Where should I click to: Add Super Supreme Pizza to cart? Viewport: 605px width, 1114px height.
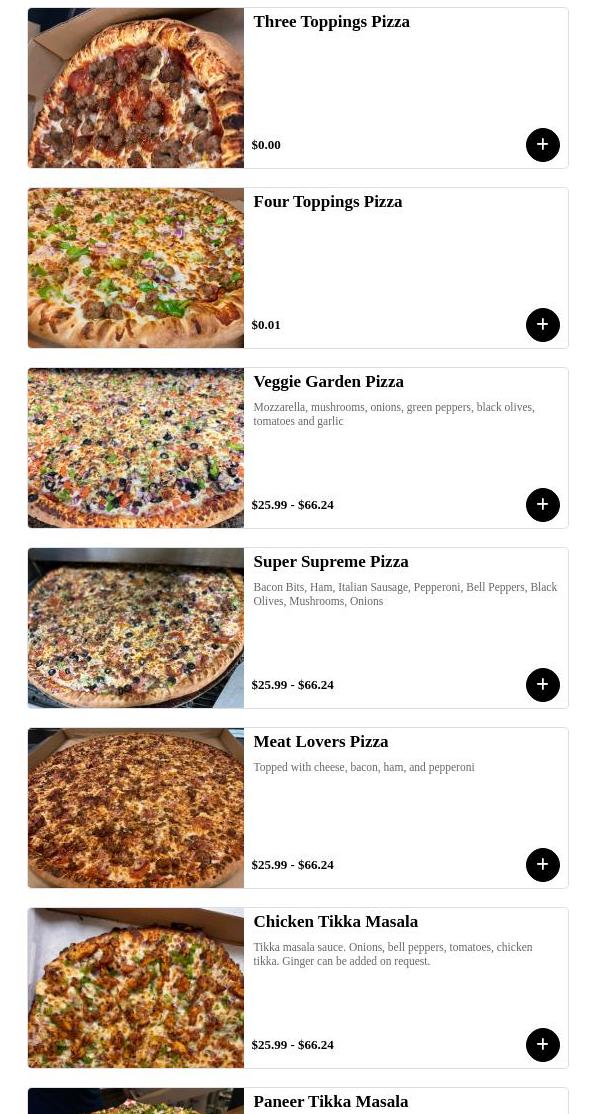pyautogui.click(x=543, y=685)
